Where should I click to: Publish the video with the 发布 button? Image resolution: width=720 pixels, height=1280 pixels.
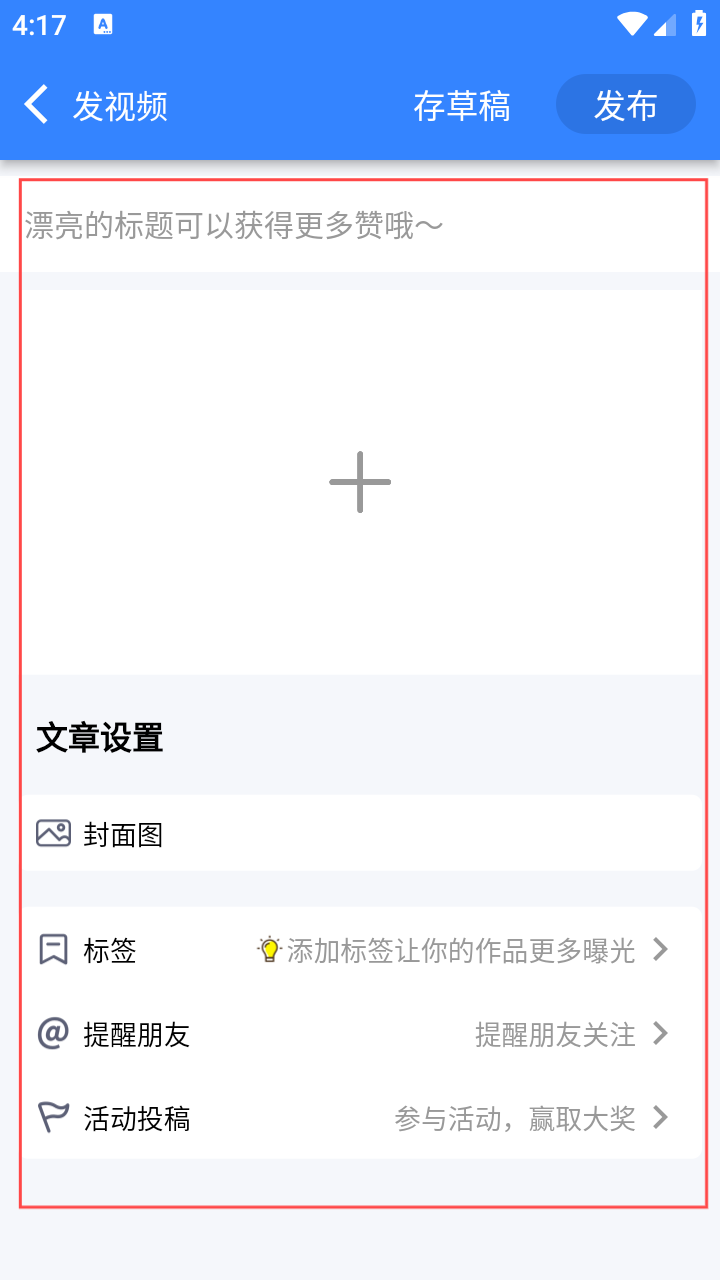[x=625, y=105]
